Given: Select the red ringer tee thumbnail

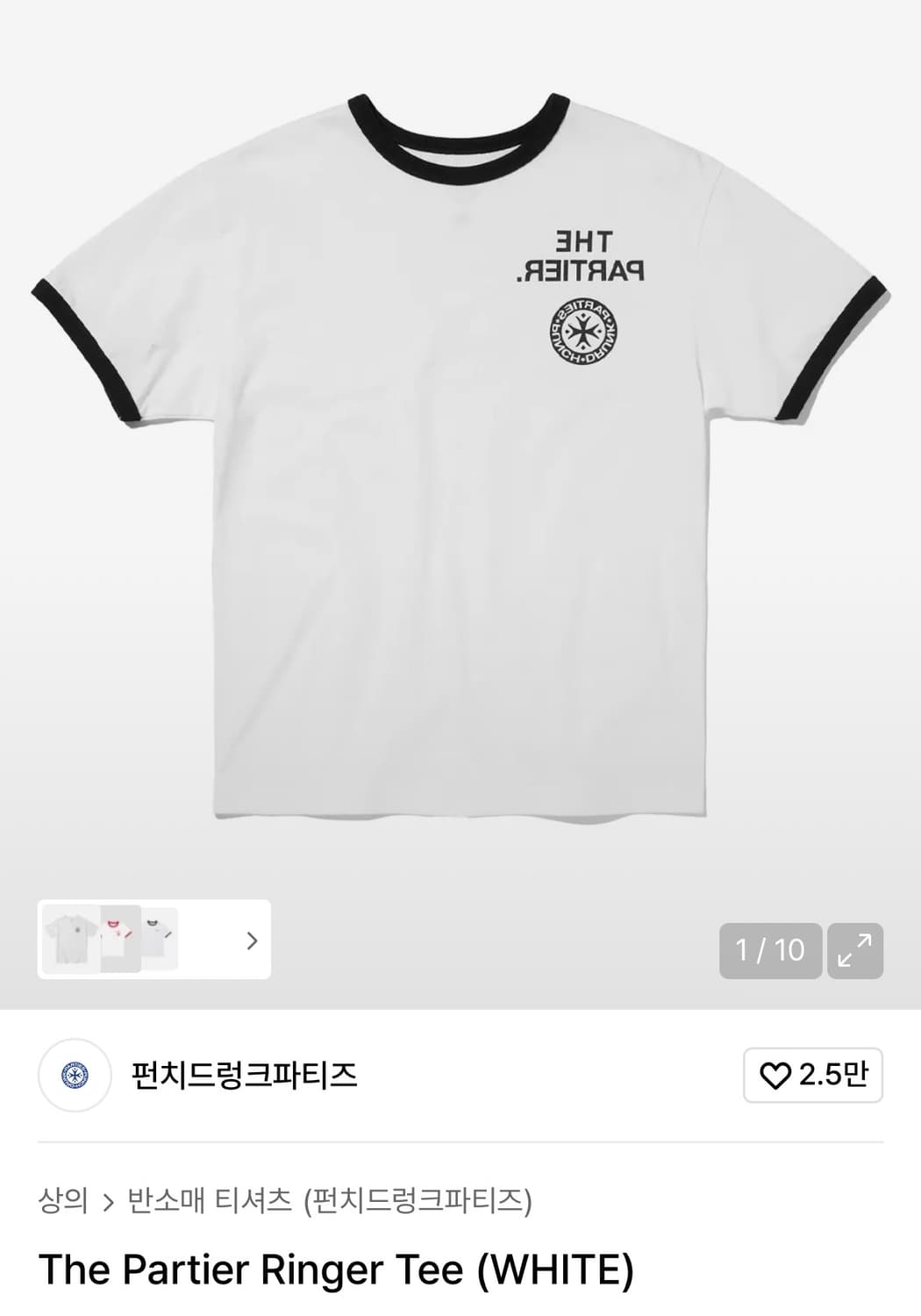Looking at the screenshot, I should click(x=118, y=941).
